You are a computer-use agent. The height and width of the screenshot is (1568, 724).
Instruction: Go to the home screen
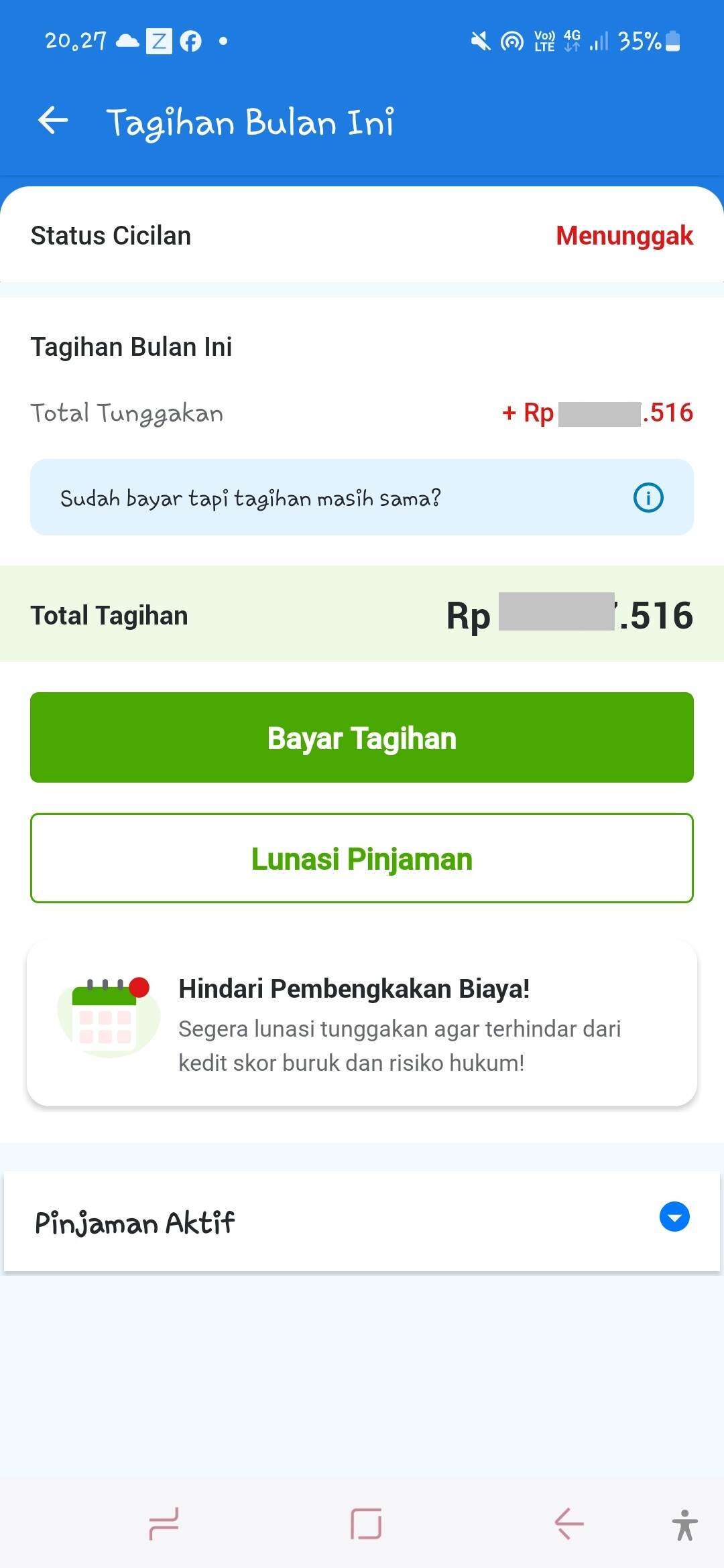[x=366, y=1524]
